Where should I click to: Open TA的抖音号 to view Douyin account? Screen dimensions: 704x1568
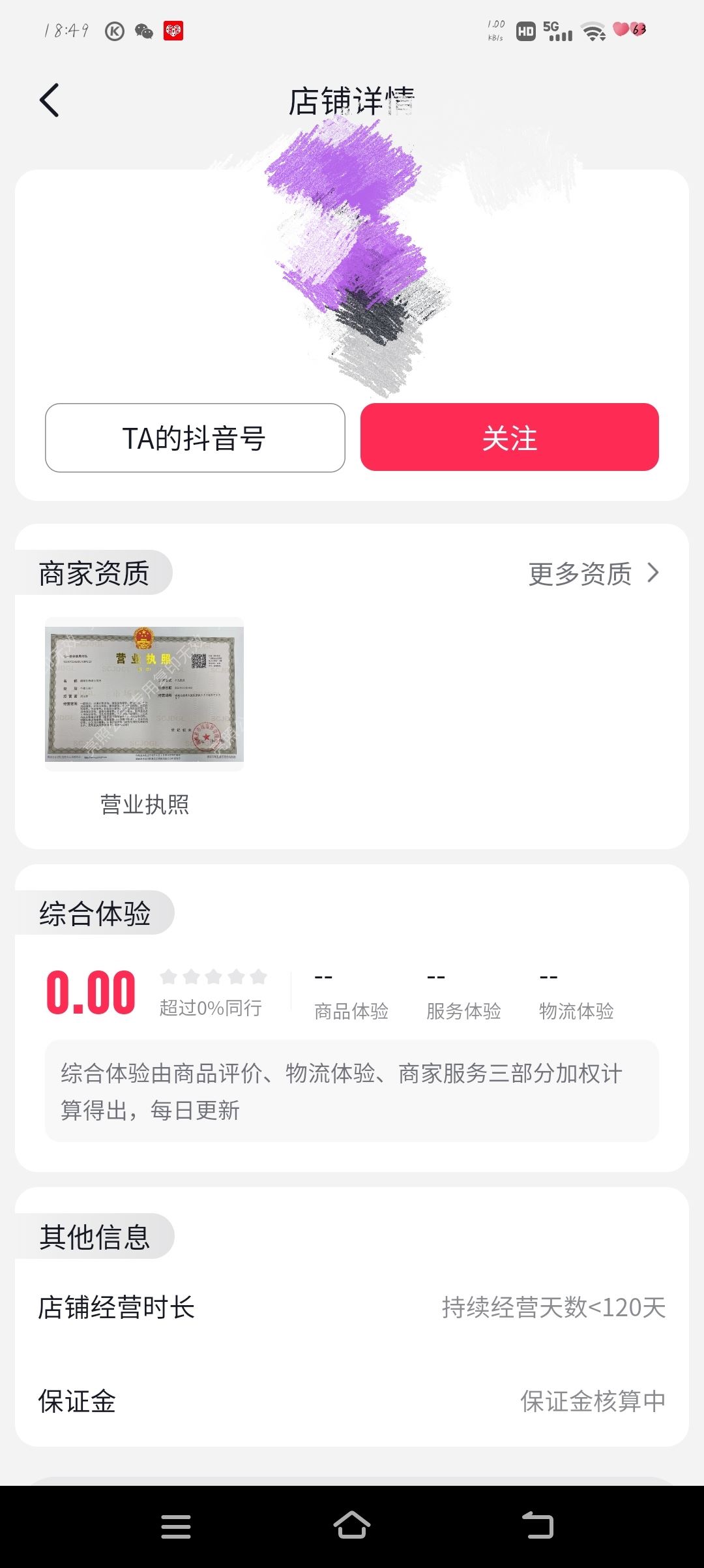click(195, 438)
